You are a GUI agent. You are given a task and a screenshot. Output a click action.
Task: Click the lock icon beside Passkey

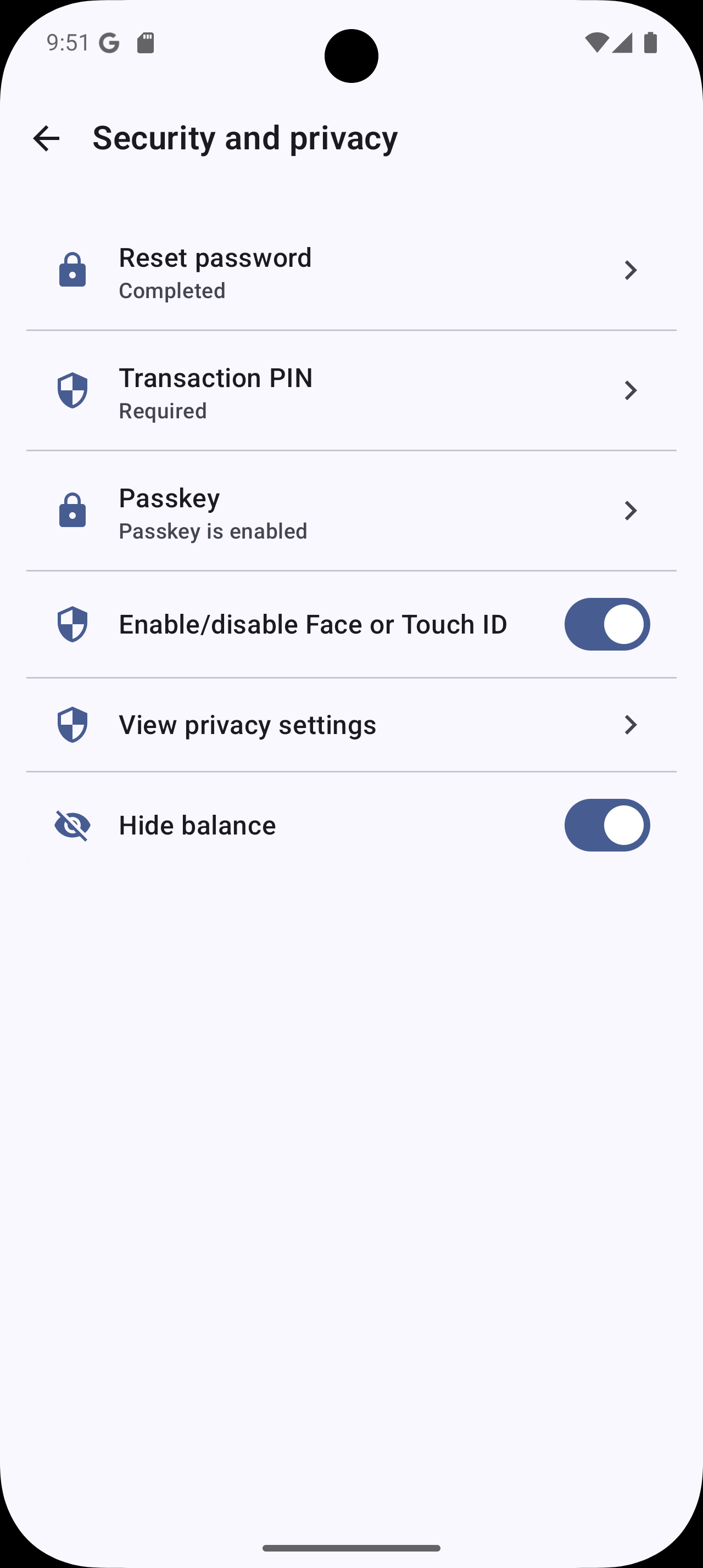click(x=72, y=511)
